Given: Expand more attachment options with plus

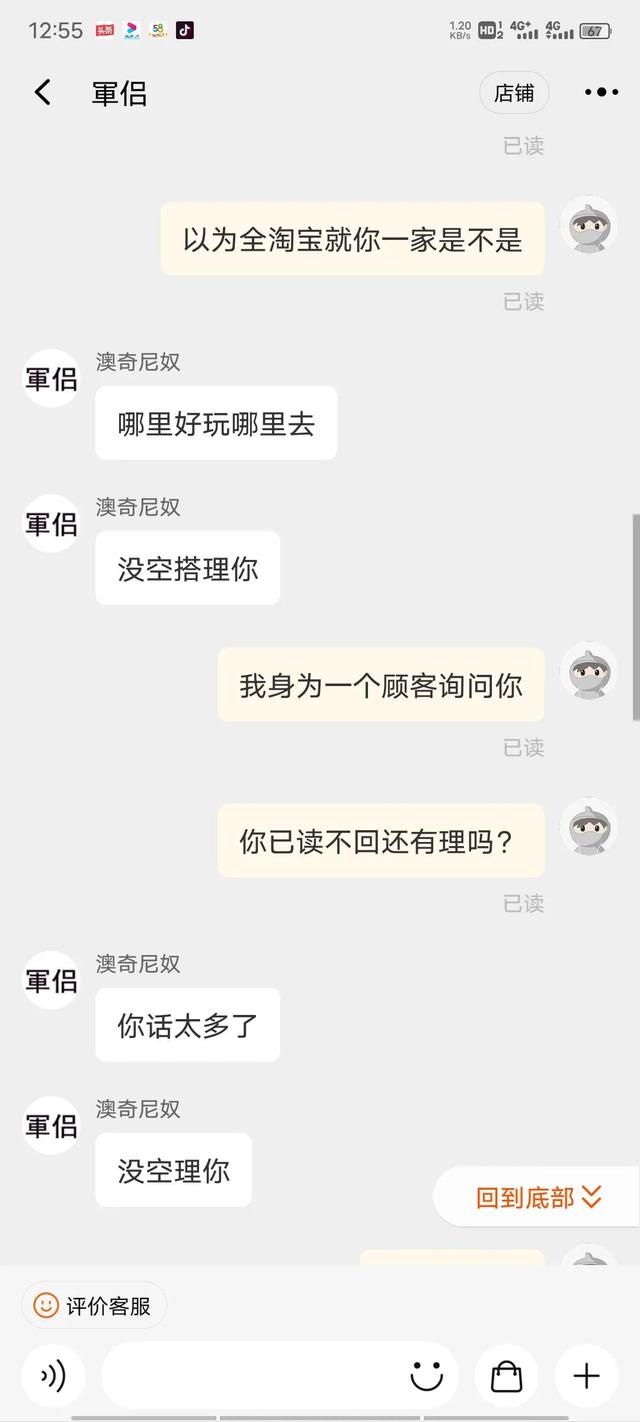Looking at the screenshot, I should tap(586, 1376).
